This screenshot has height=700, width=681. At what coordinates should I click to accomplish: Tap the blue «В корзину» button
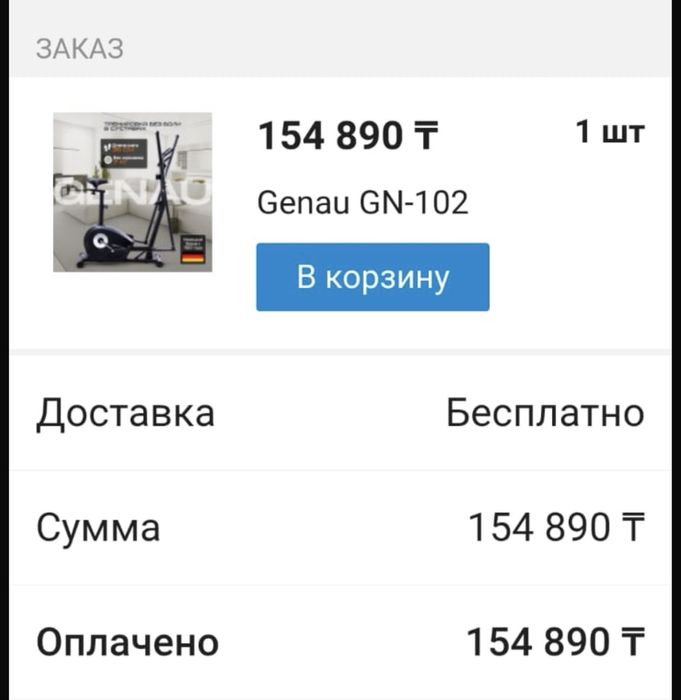pyautogui.click(x=372, y=277)
